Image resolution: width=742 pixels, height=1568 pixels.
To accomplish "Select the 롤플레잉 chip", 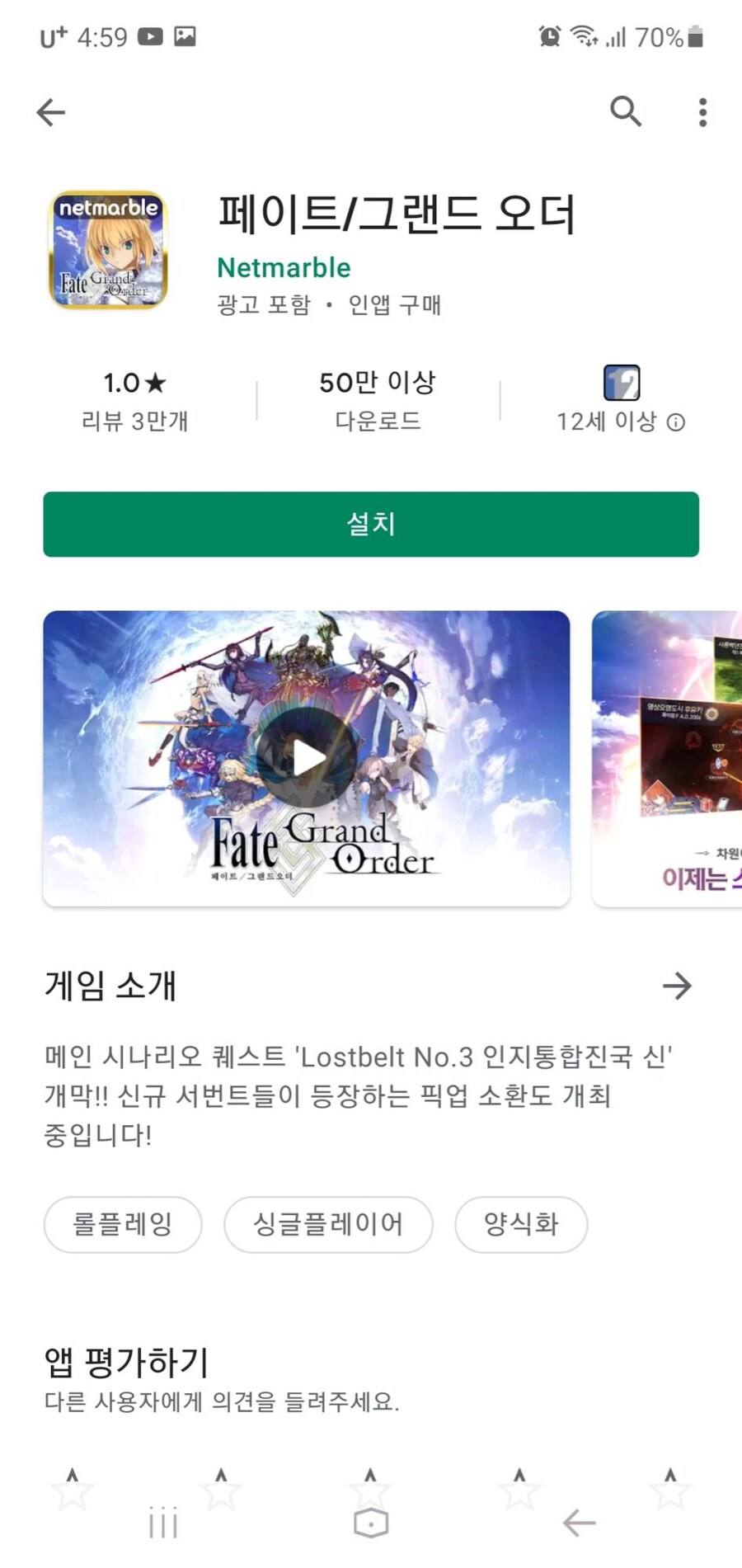I will coord(122,1224).
